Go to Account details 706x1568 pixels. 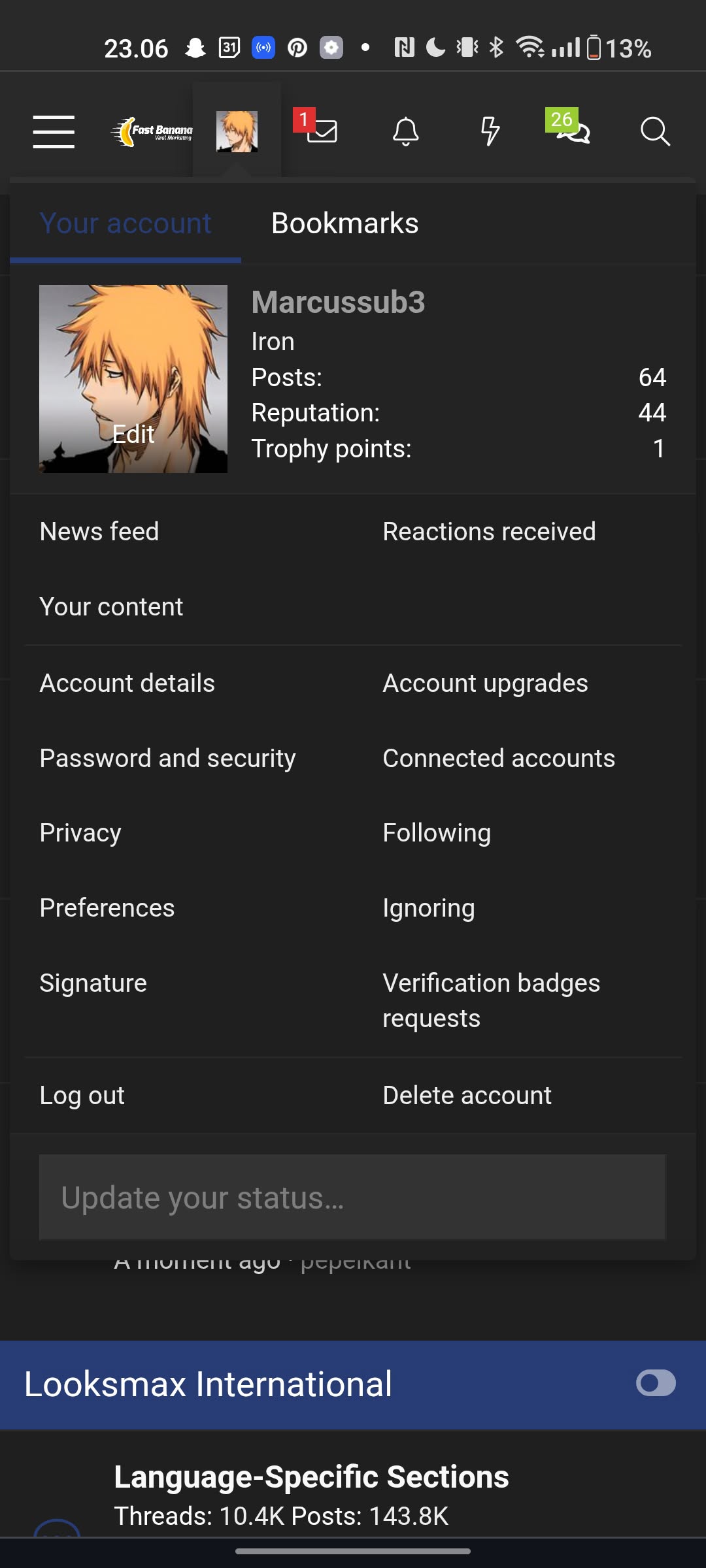(127, 683)
